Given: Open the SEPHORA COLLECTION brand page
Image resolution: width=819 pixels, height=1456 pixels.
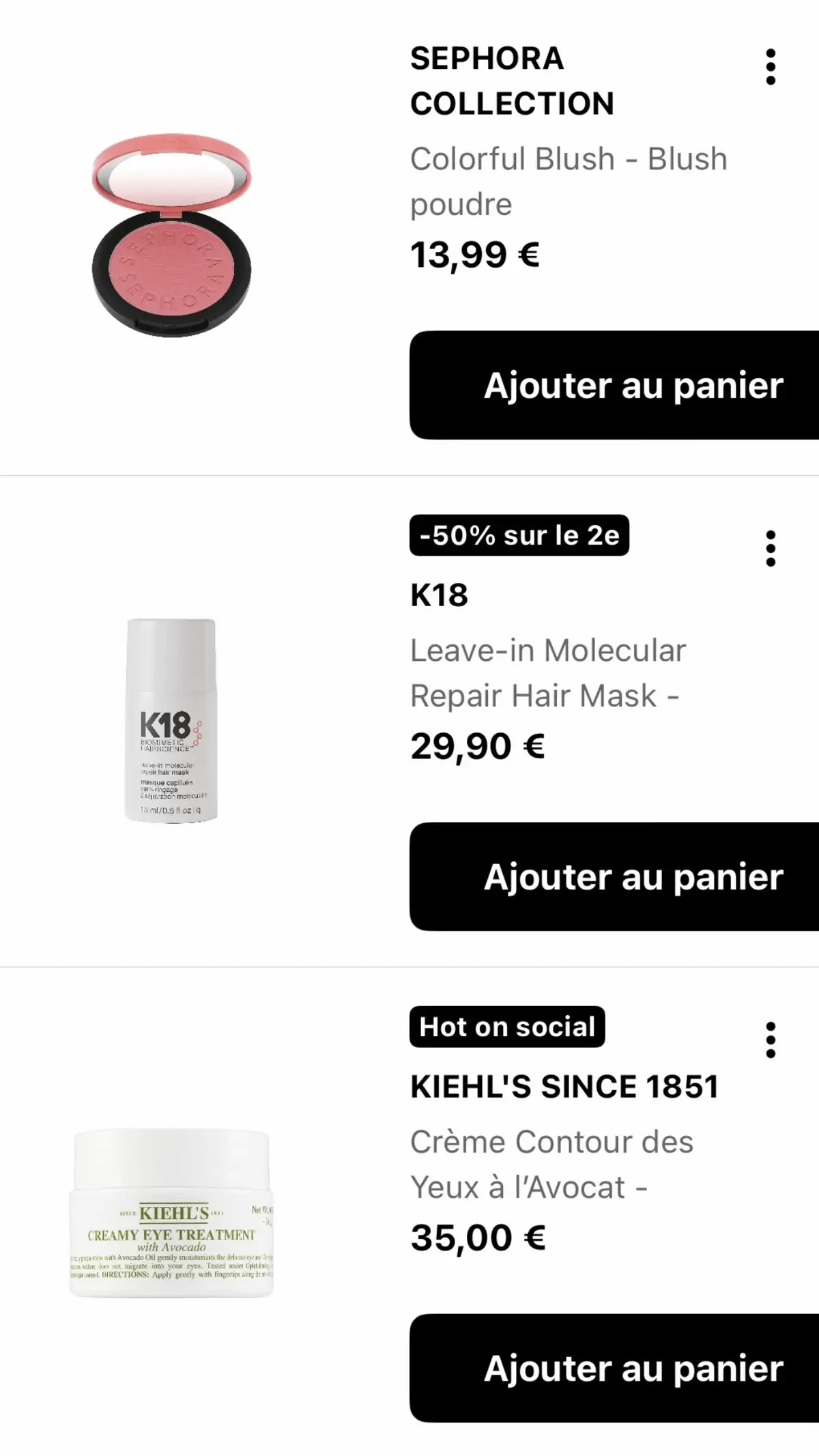Looking at the screenshot, I should [x=513, y=81].
